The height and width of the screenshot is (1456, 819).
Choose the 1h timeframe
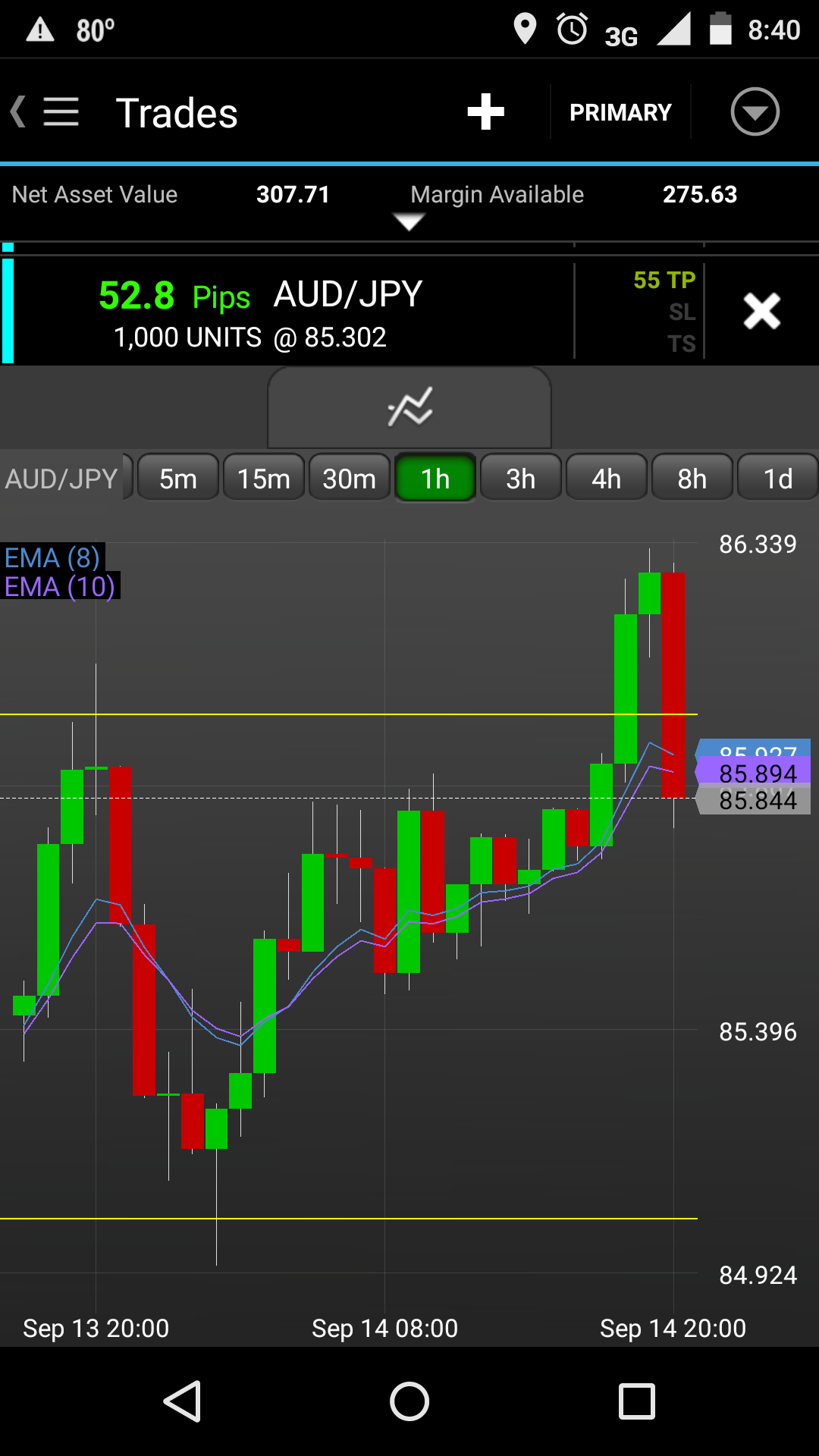[x=435, y=479]
